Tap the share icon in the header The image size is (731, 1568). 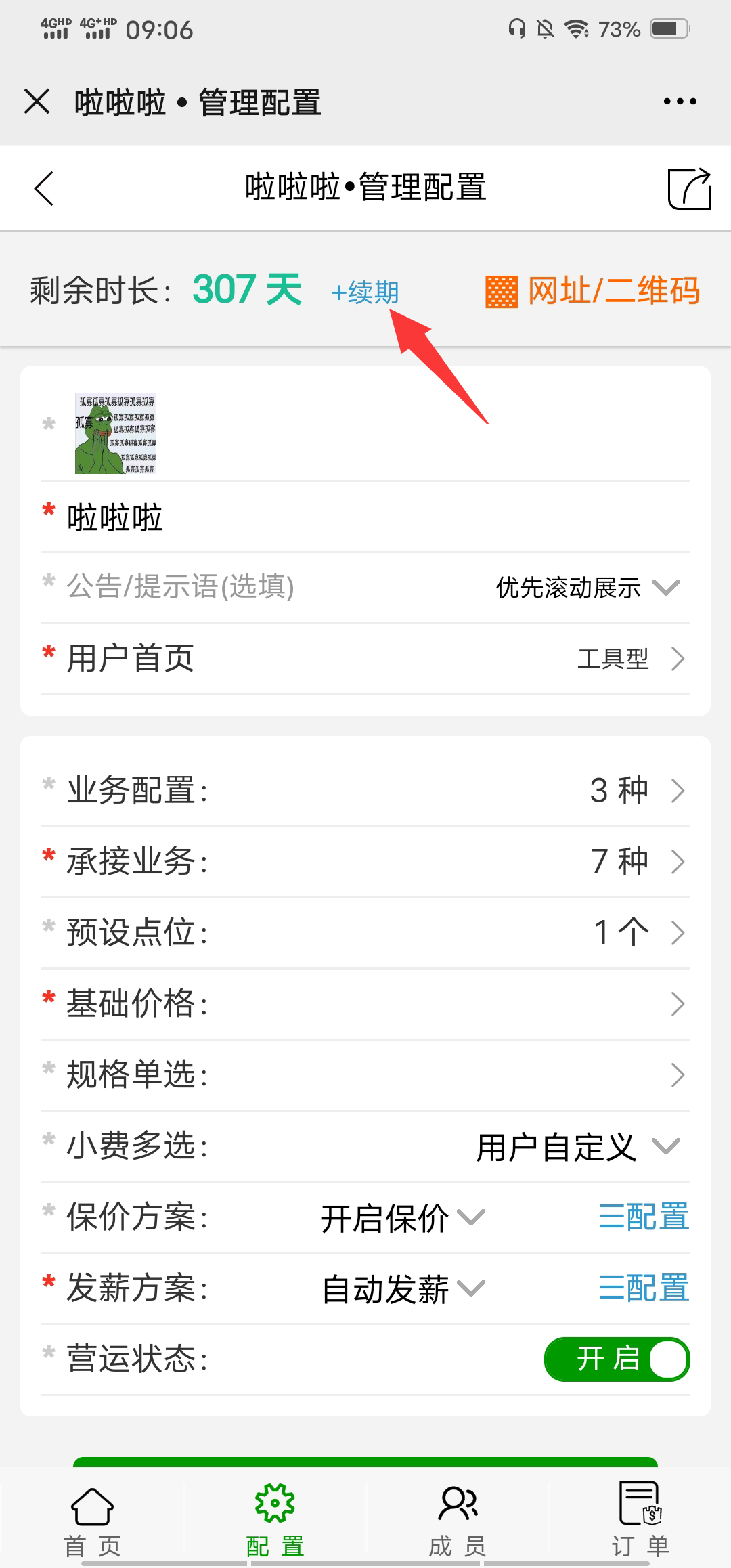pyautogui.click(x=689, y=188)
